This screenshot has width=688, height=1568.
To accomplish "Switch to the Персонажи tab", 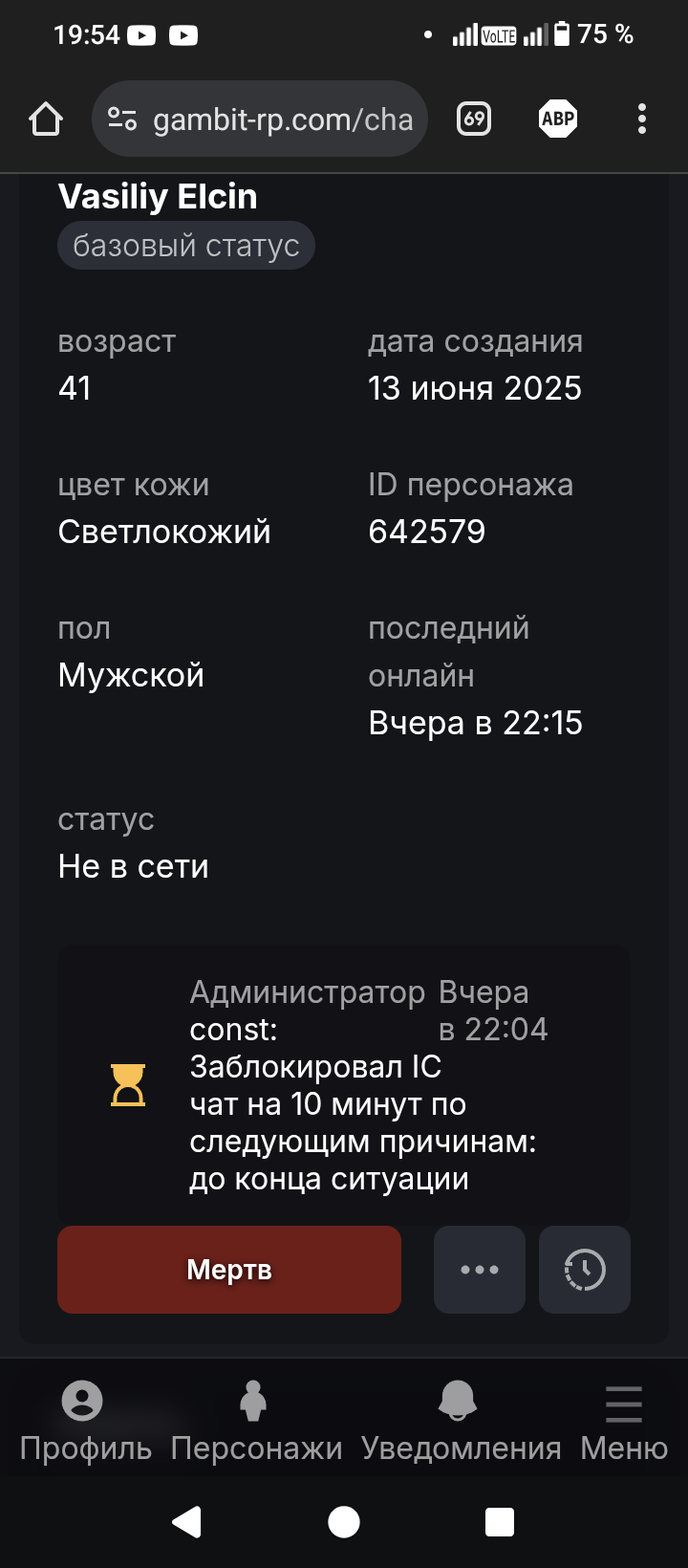I will tap(255, 1423).
